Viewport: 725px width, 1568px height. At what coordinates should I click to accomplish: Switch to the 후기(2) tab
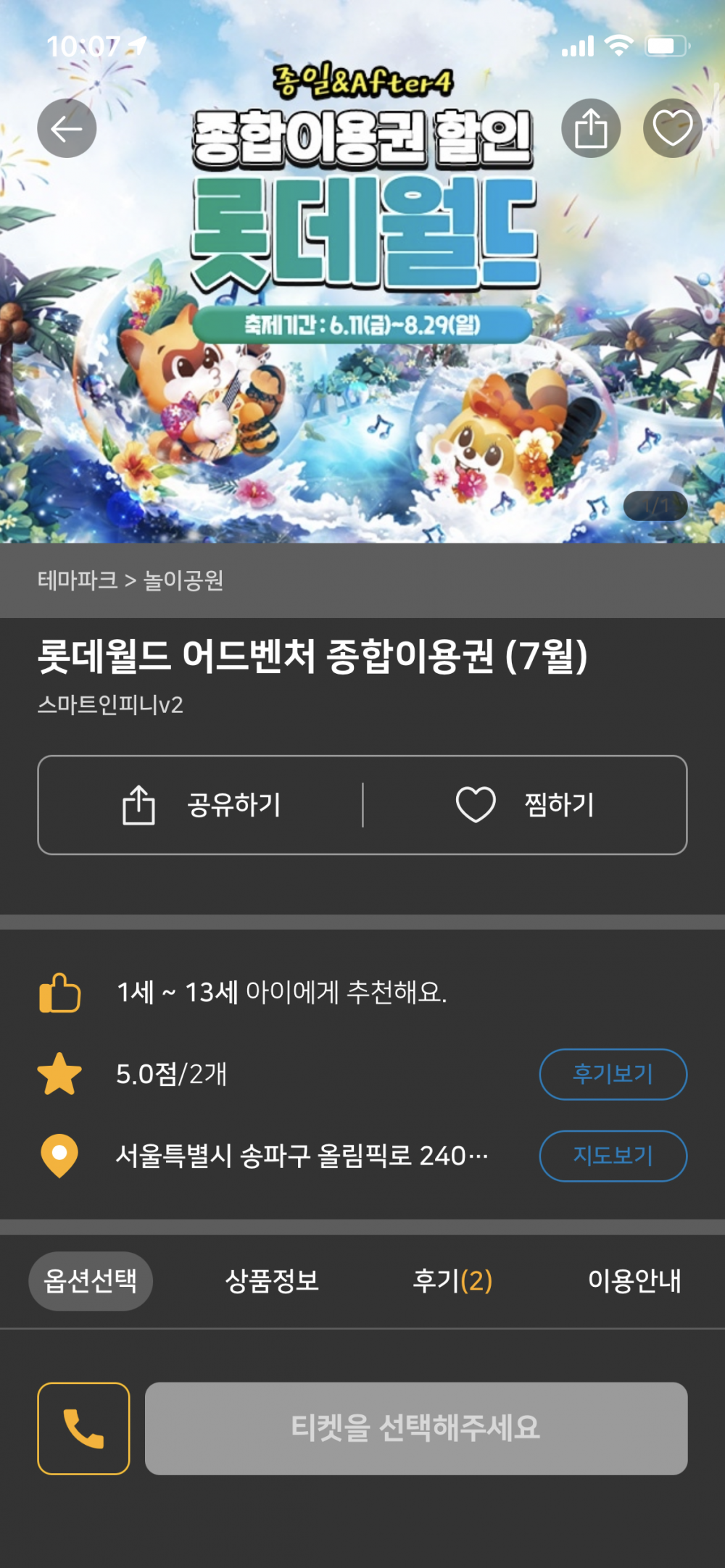452,1281
